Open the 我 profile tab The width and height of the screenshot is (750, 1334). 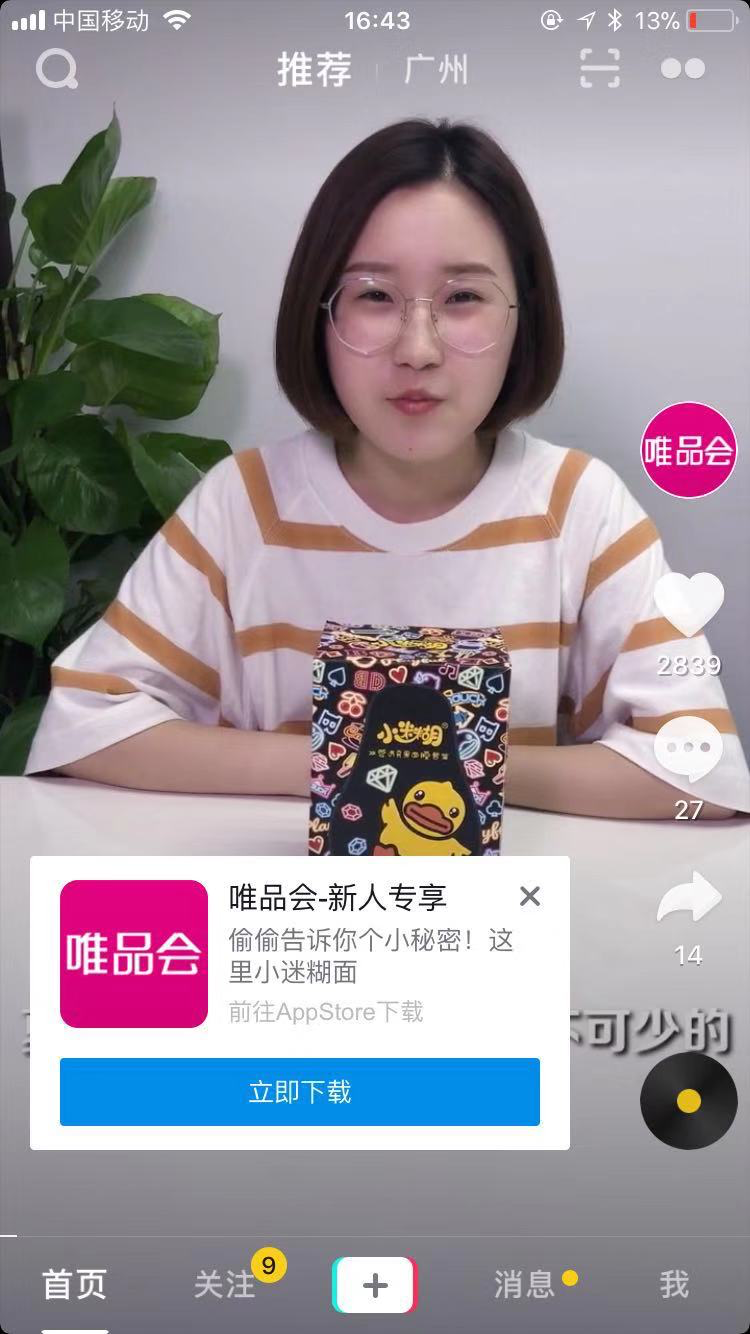[x=674, y=1284]
